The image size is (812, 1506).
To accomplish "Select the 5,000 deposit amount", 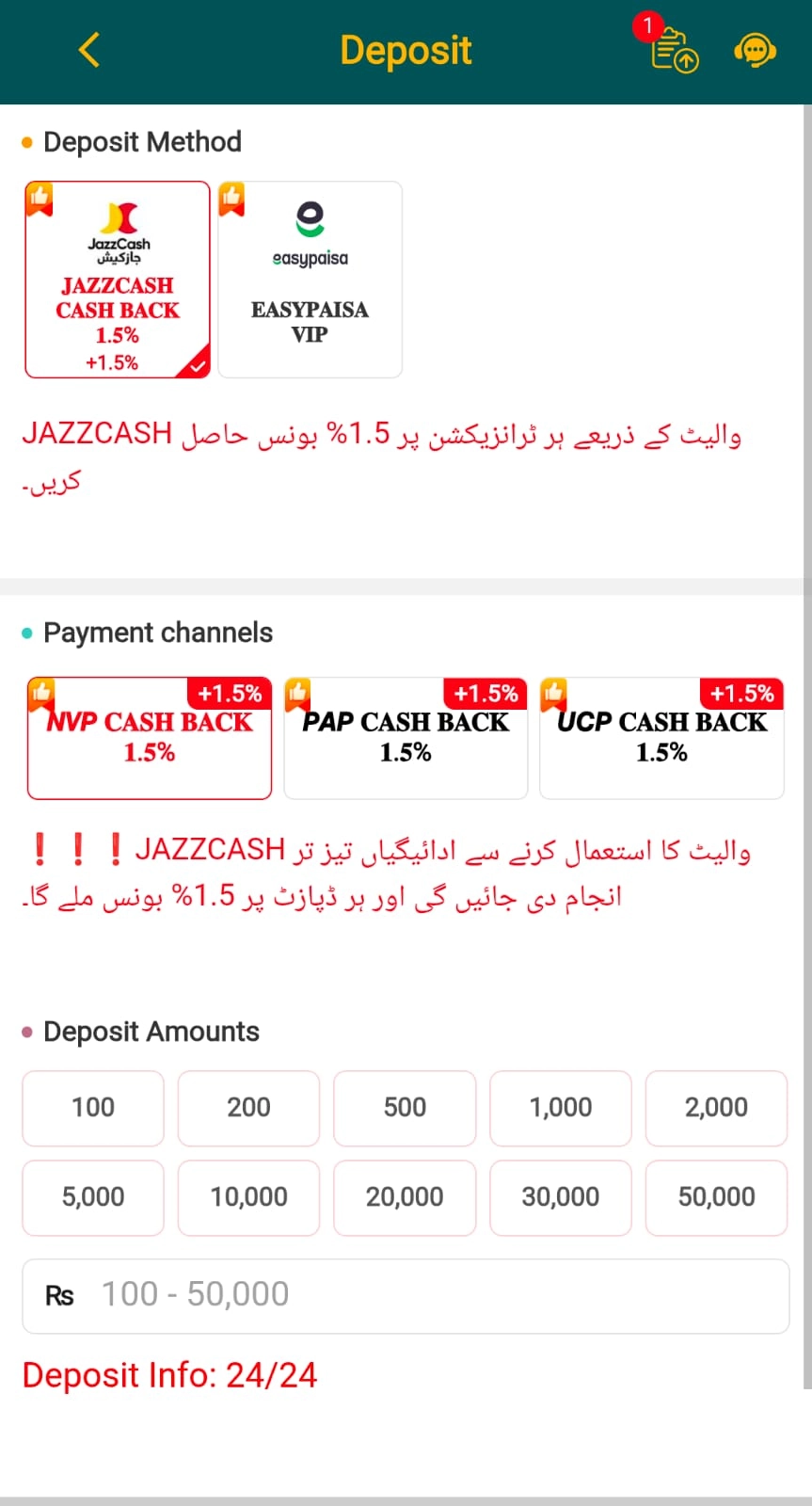I will pos(93,1197).
